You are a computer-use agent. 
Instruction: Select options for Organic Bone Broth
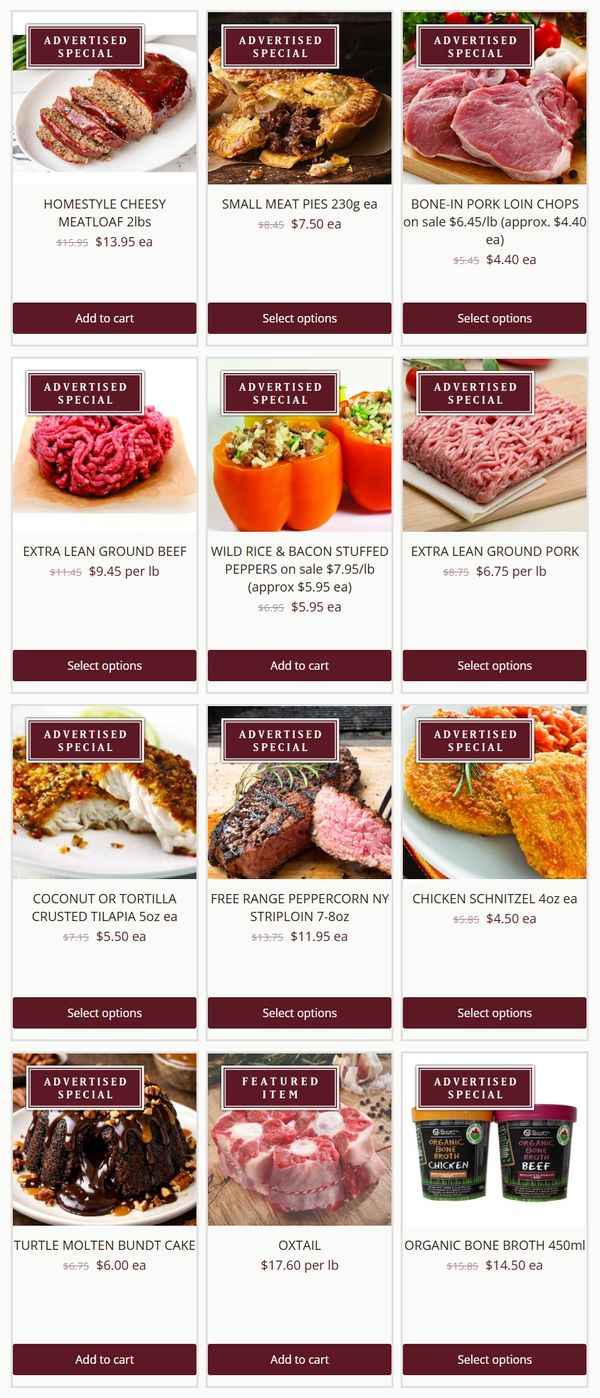click(x=494, y=1359)
